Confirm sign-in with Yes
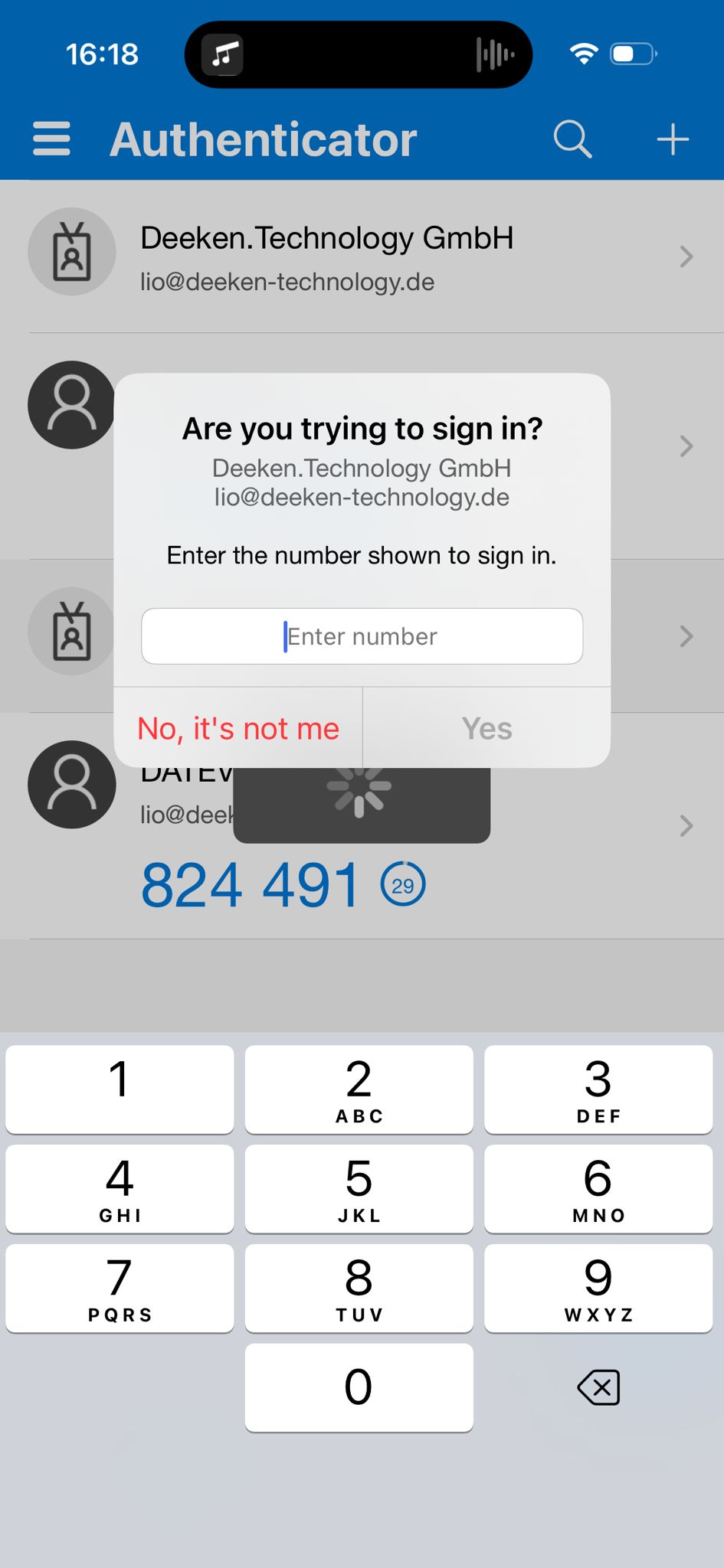 [486, 728]
